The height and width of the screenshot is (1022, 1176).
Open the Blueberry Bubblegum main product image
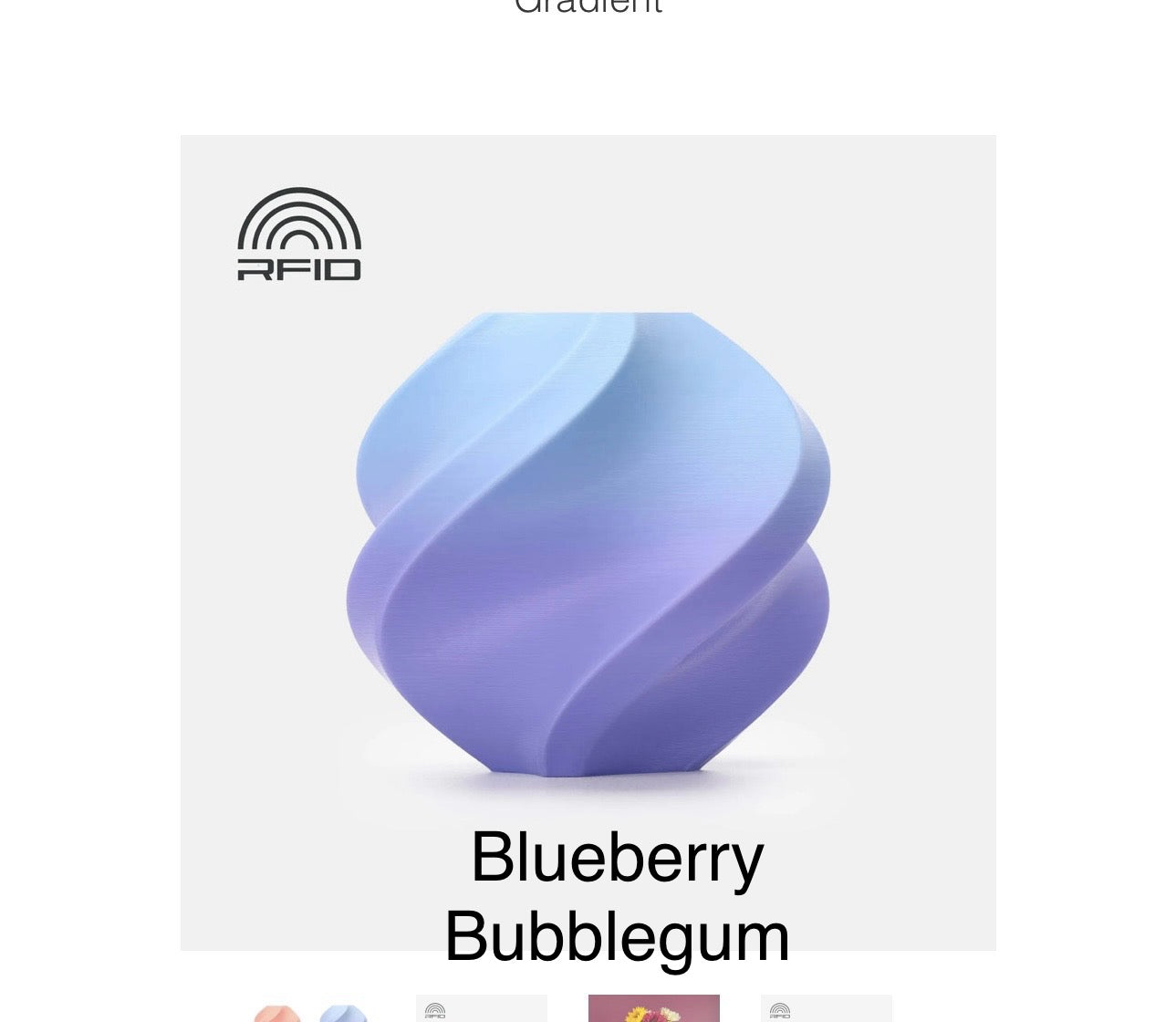(588, 542)
